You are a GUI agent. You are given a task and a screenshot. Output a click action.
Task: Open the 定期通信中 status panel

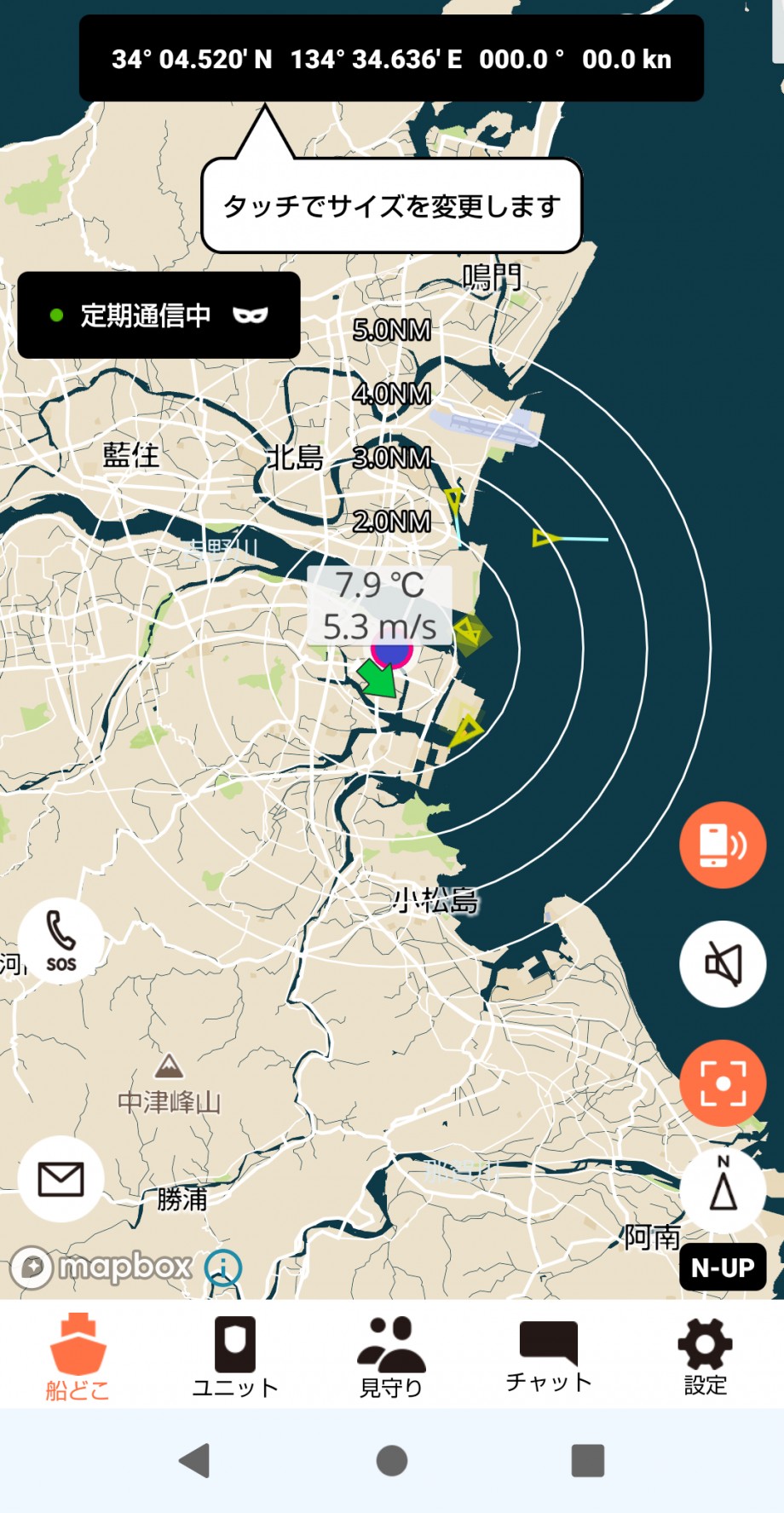[x=159, y=315]
